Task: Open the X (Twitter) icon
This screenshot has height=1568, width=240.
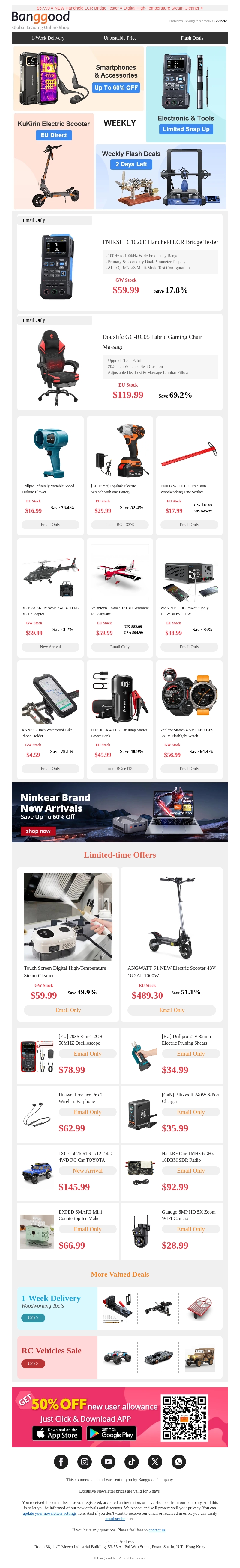Action: [x=155, y=1461]
